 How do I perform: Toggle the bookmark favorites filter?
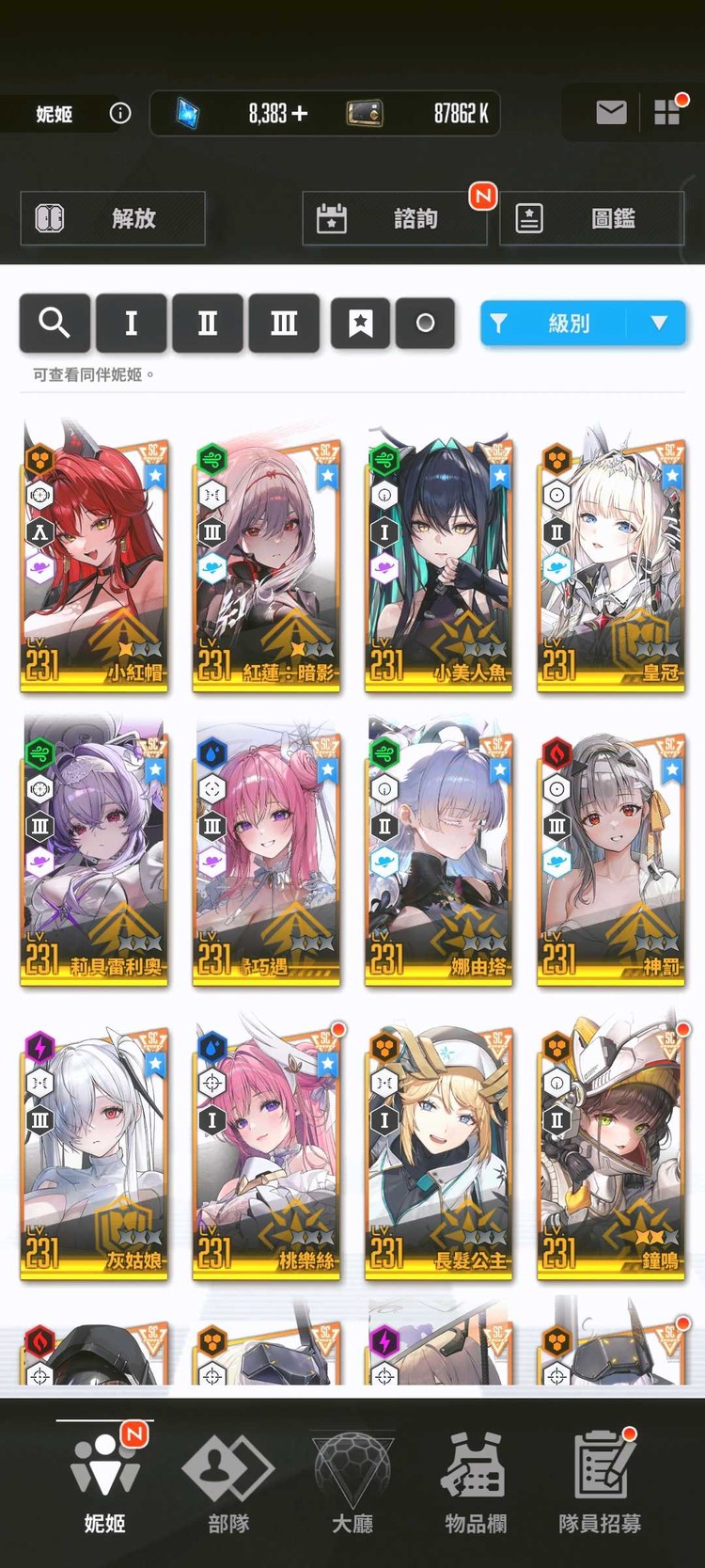coord(360,324)
